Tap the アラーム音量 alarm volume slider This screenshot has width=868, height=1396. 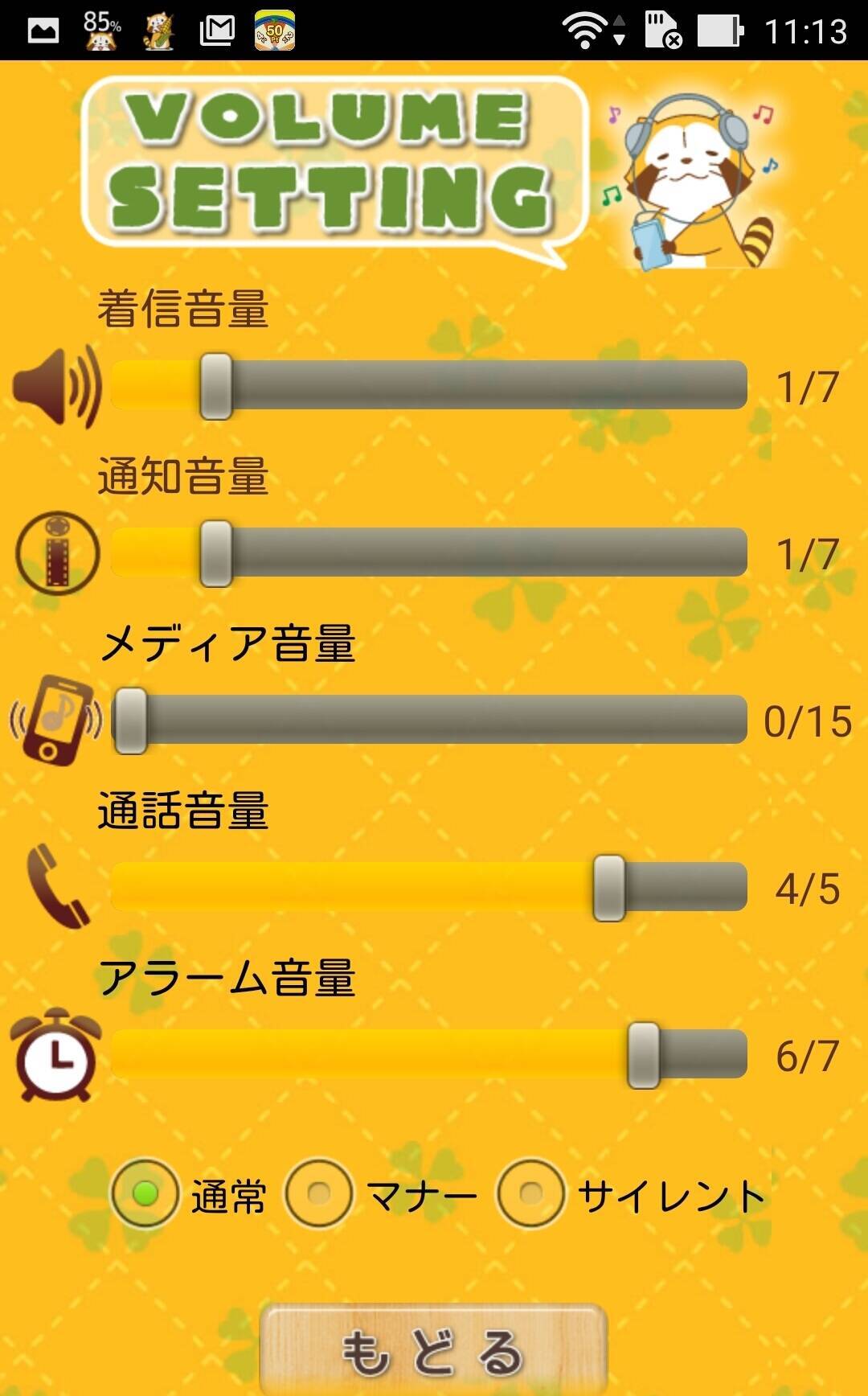click(429, 1055)
